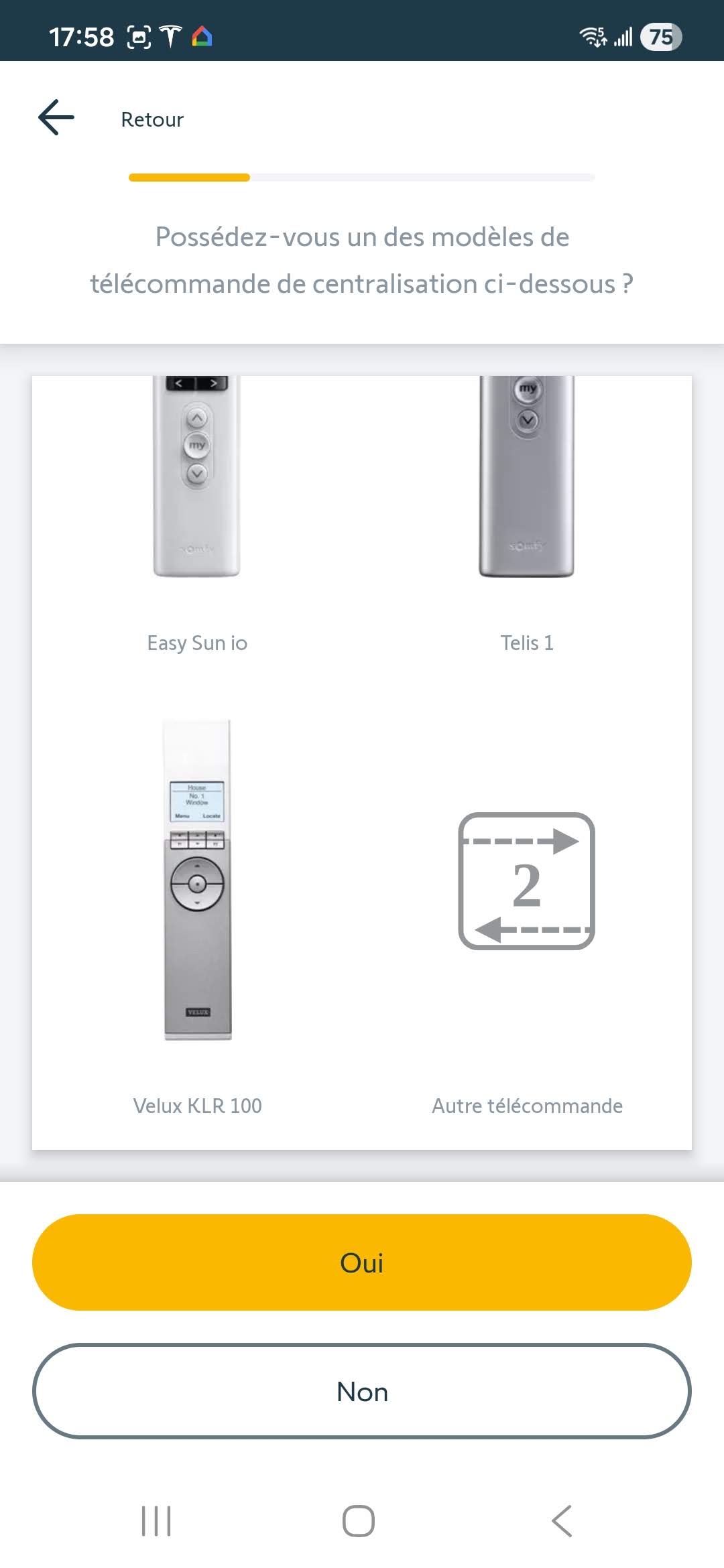Answer Non to the remote question
This screenshot has height=1568, width=724.
pyautogui.click(x=362, y=1391)
